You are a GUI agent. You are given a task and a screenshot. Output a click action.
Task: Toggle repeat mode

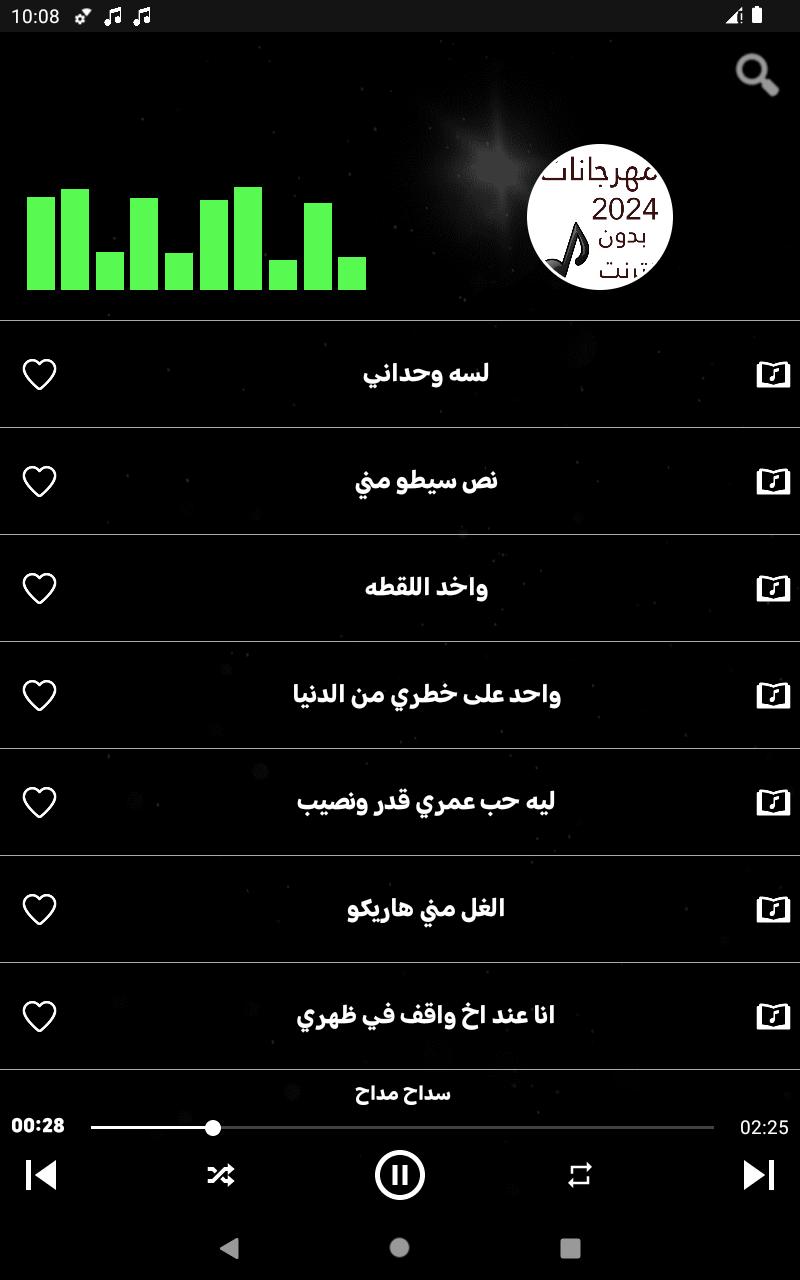click(x=580, y=1175)
